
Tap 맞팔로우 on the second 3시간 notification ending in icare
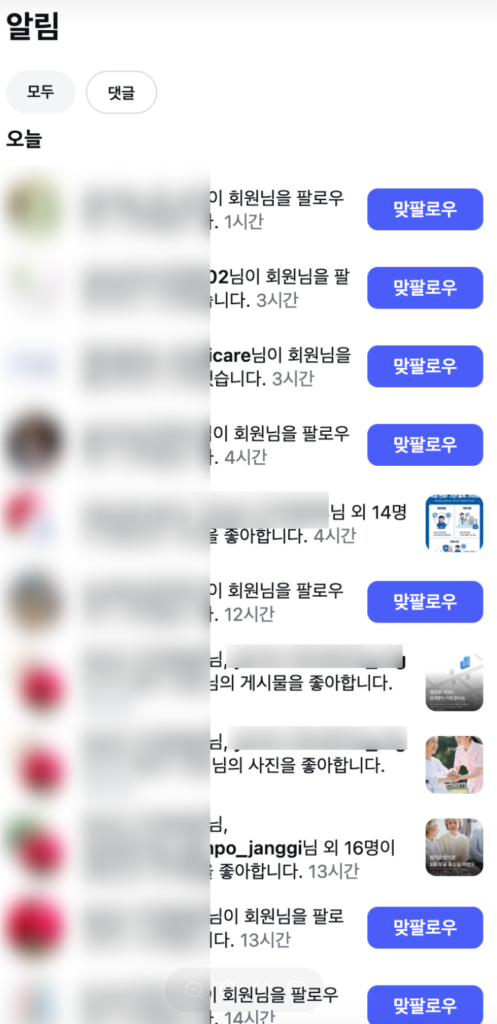[425, 366]
